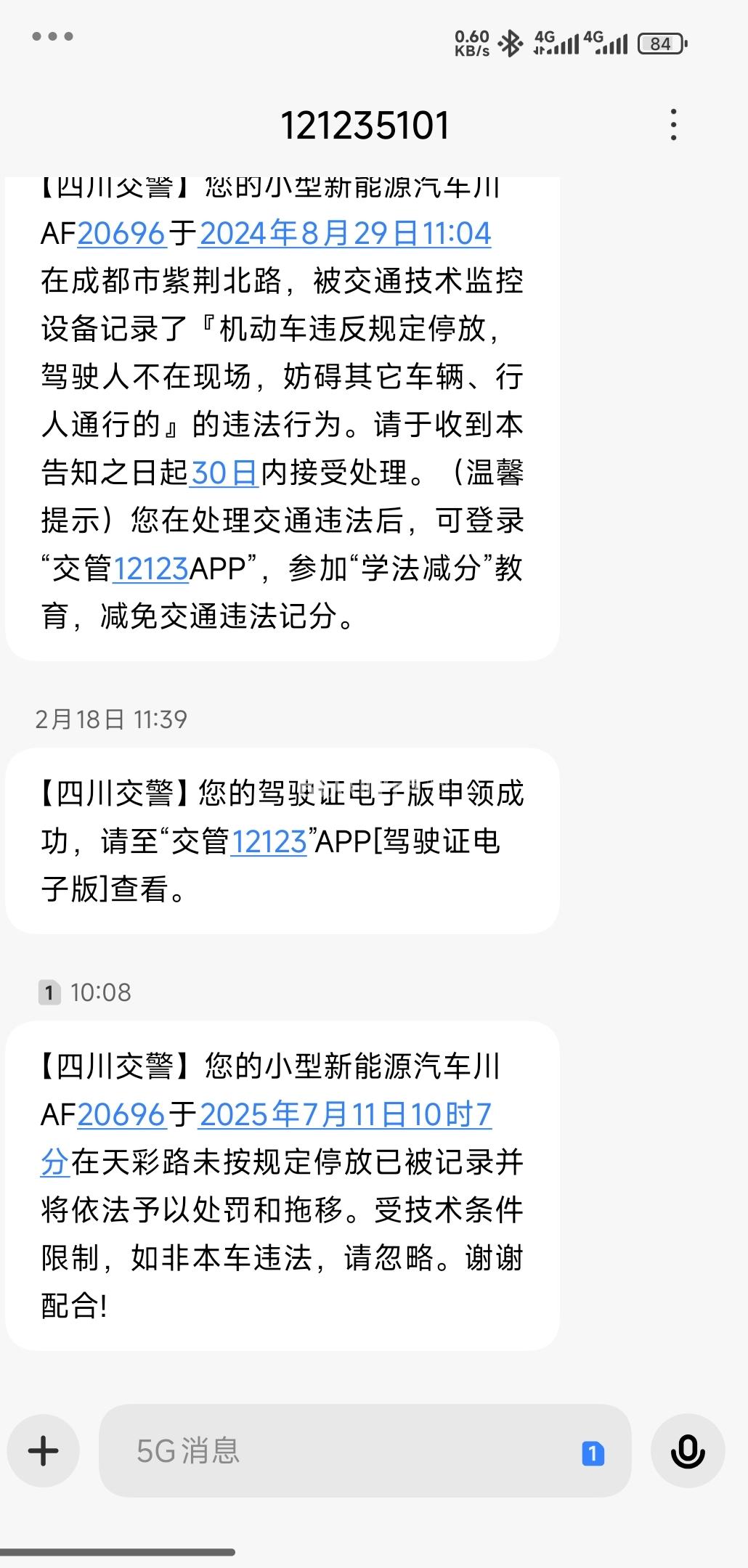
Task: Tap the plus attachment button
Action: [44, 1450]
